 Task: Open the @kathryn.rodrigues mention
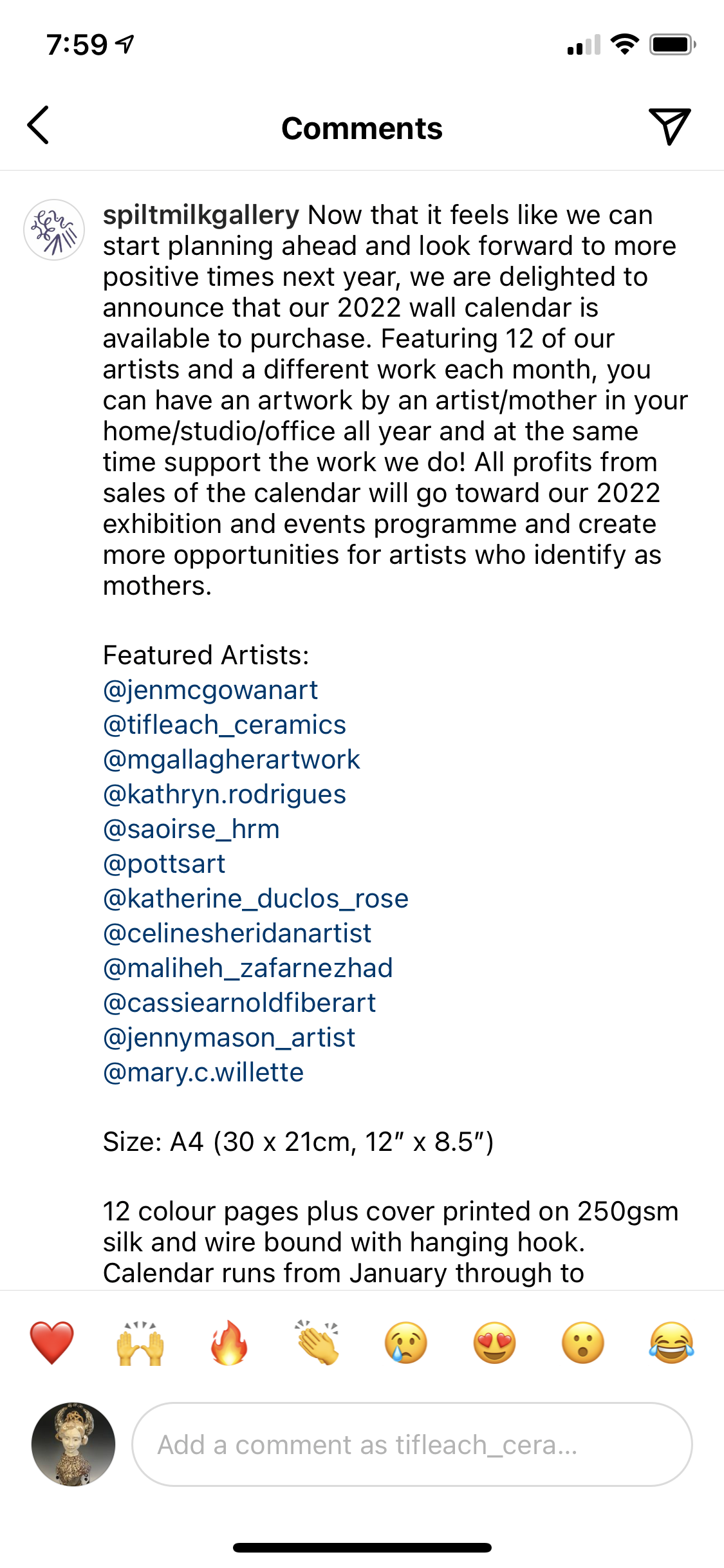click(x=225, y=794)
